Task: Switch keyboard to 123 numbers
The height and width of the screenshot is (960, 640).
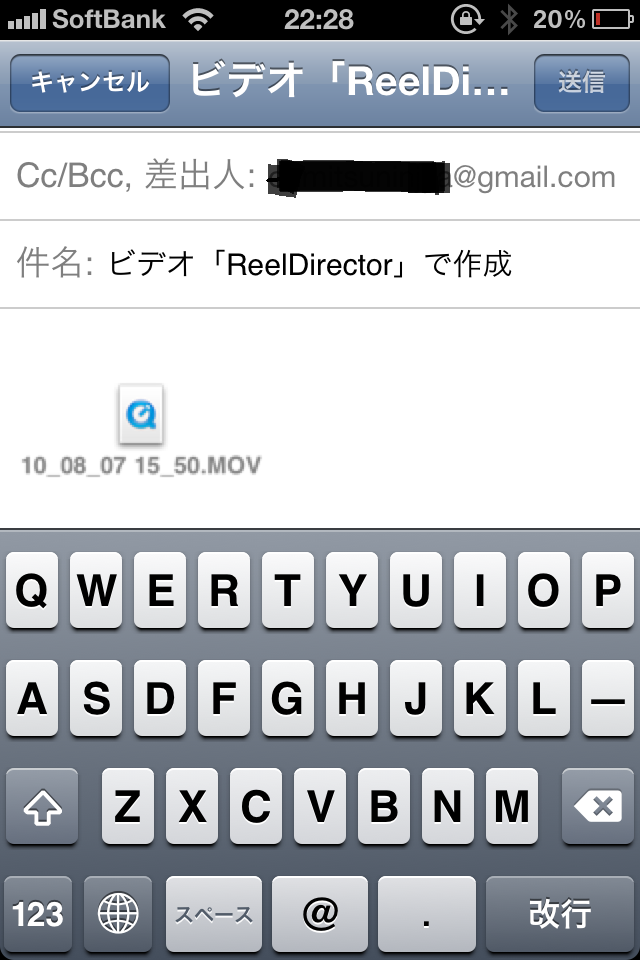Action: pos(38,913)
